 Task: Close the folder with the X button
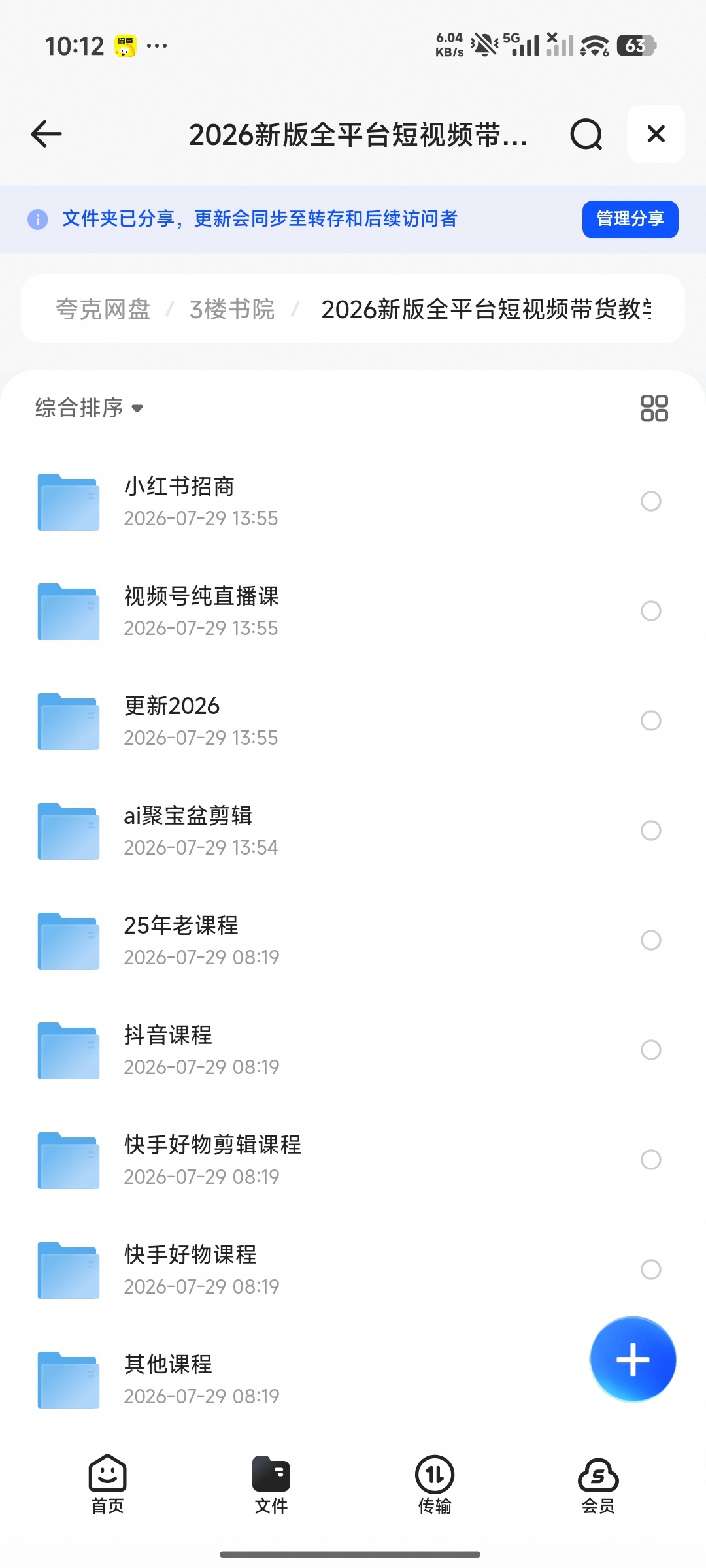[656, 134]
